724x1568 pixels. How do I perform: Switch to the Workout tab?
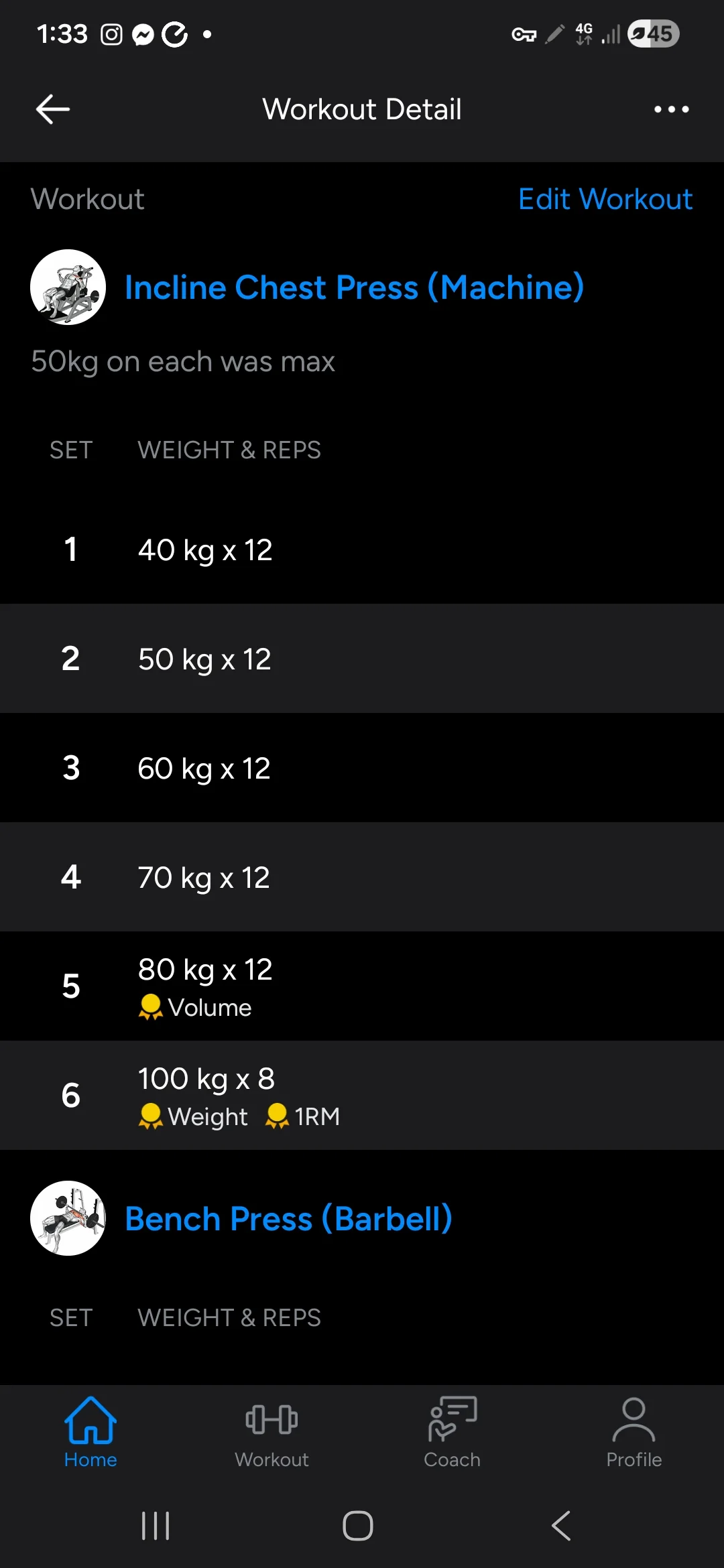tap(271, 1432)
